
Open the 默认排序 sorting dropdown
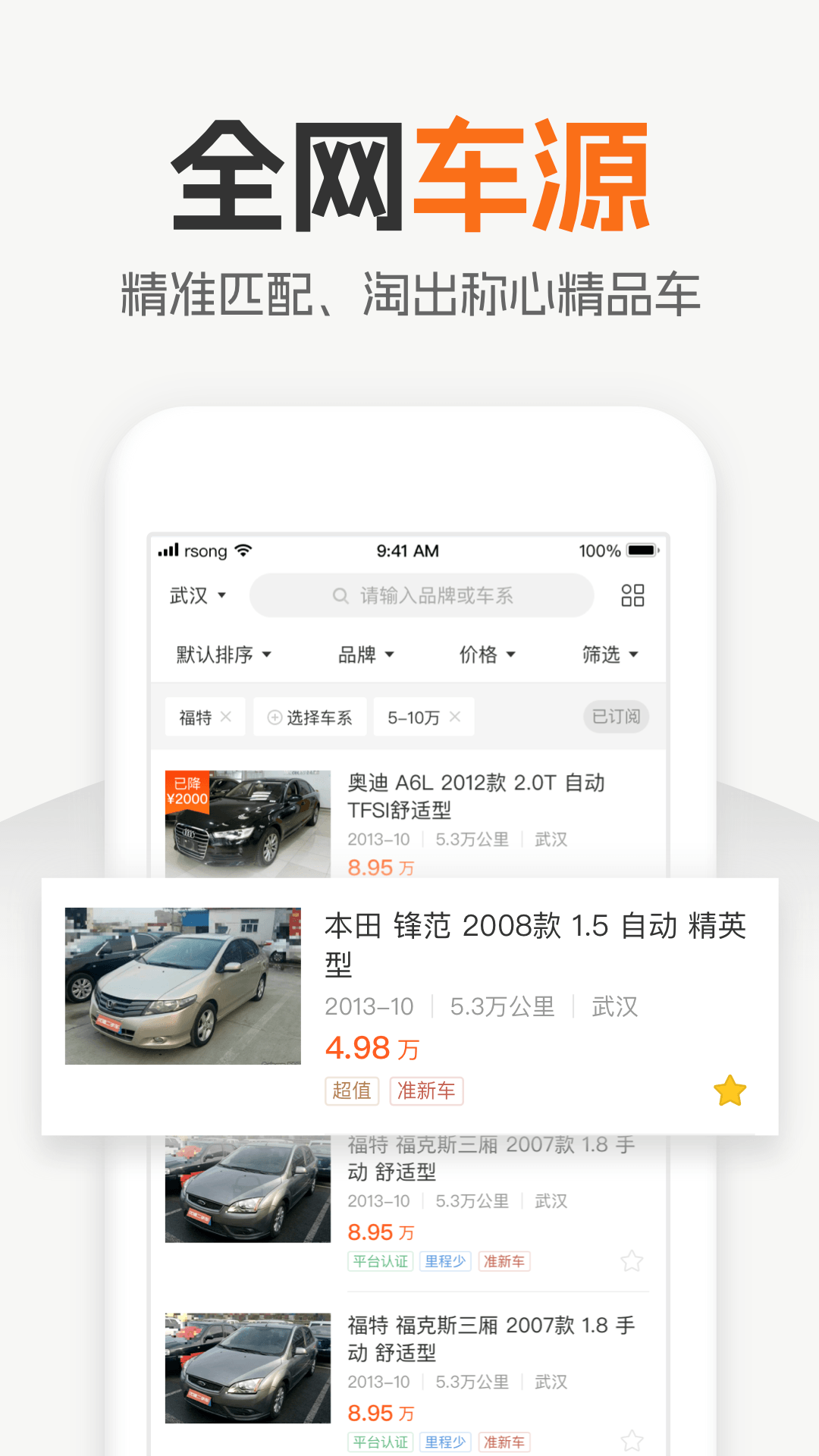point(221,654)
